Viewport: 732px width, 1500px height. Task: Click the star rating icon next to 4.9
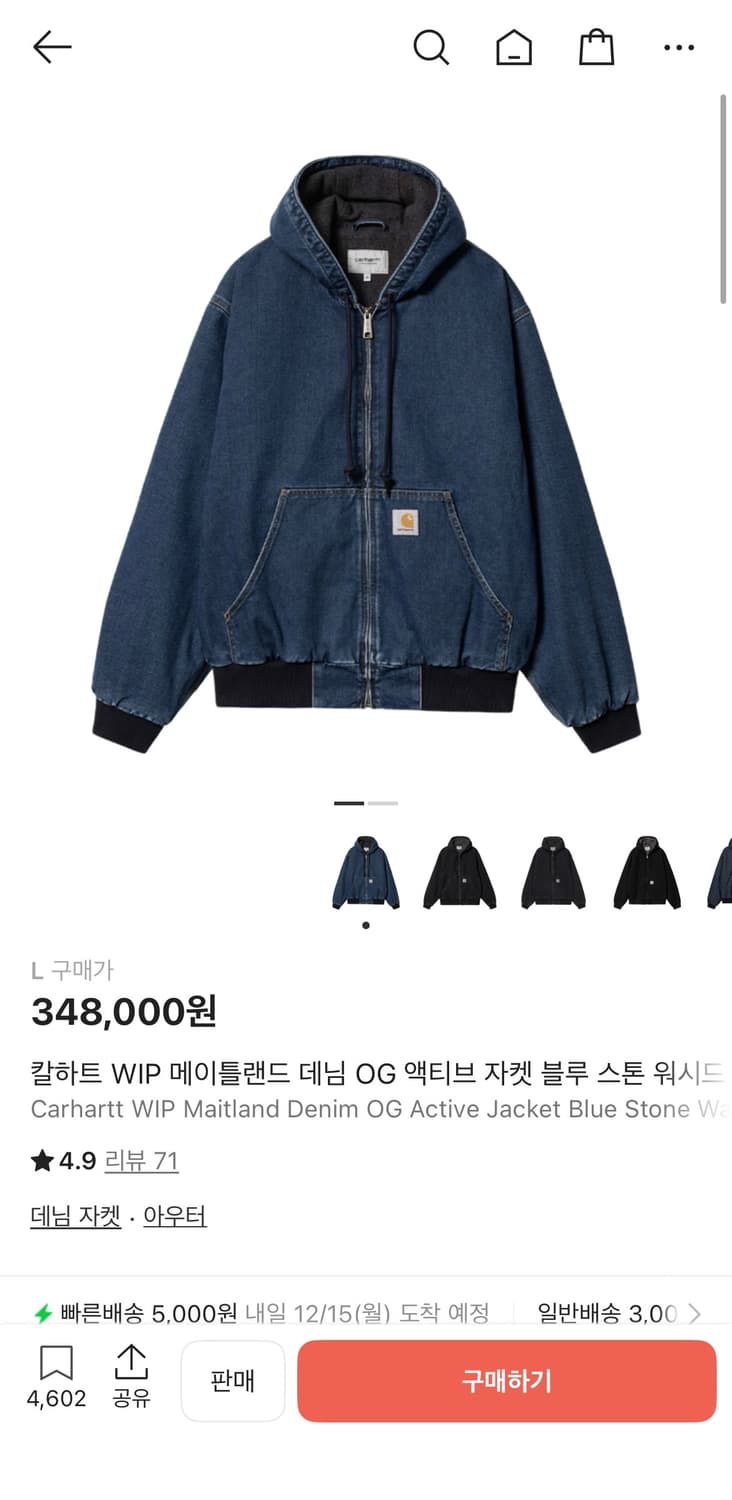[x=41, y=1160]
